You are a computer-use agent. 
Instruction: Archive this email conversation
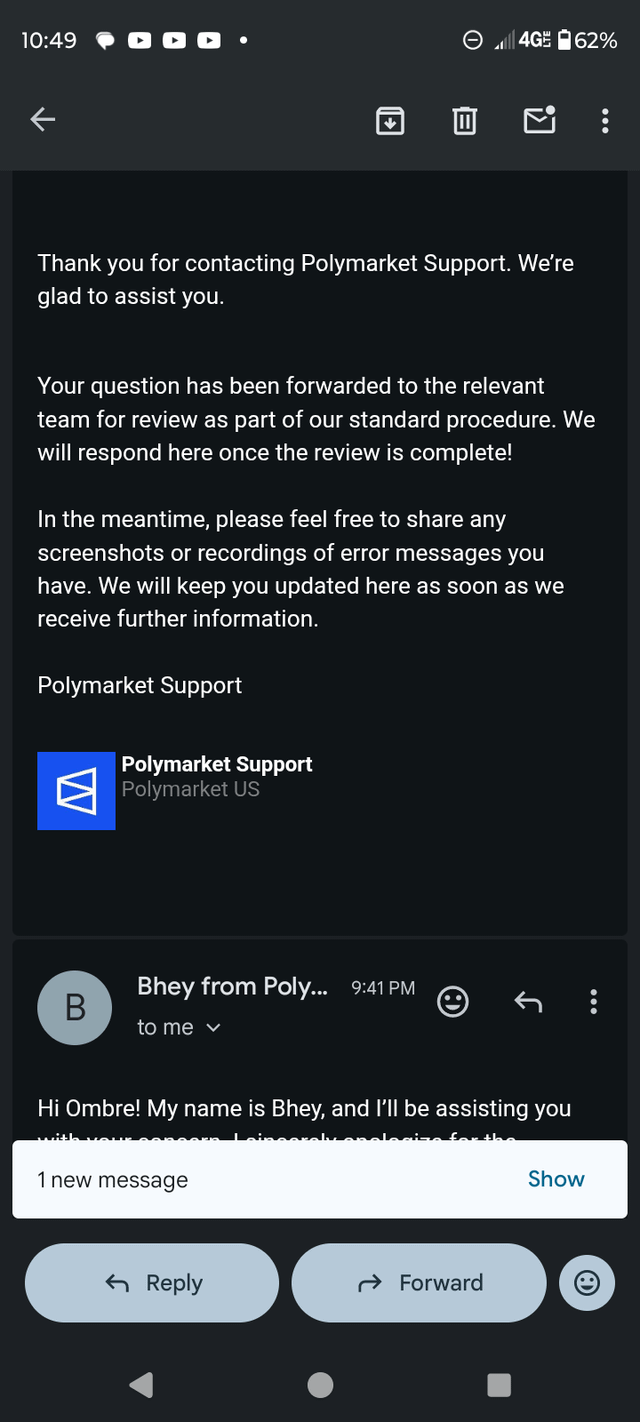click(389, 121)
